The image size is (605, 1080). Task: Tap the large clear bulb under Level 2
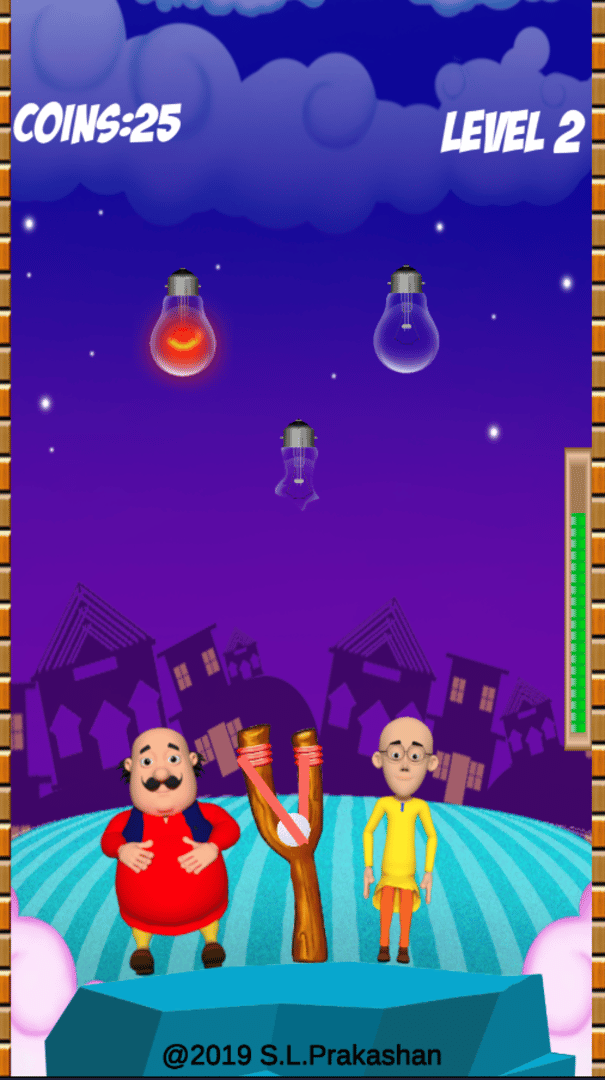[405, 323]
